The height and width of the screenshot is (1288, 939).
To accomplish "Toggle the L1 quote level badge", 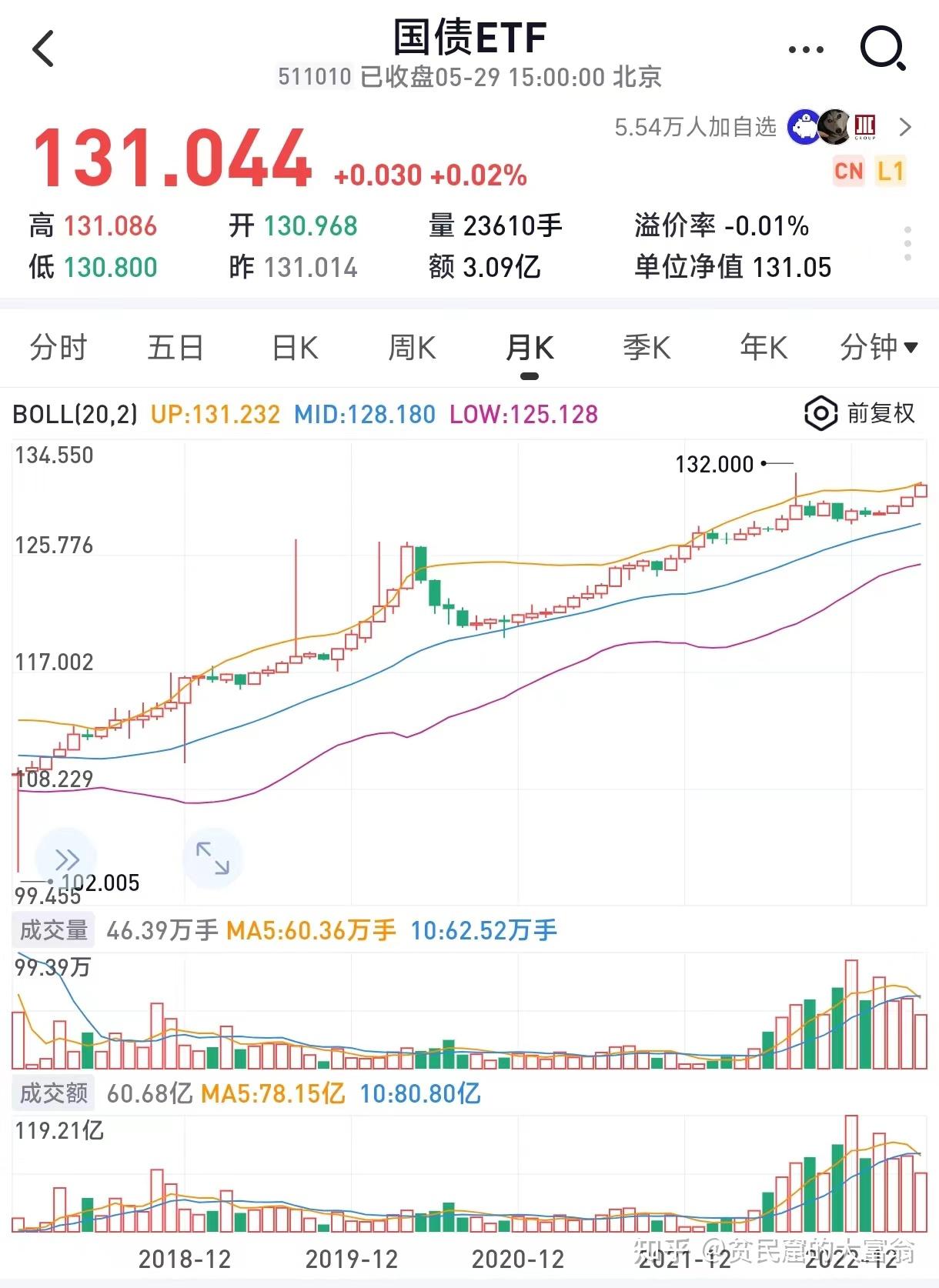I will tap(891, 171).
